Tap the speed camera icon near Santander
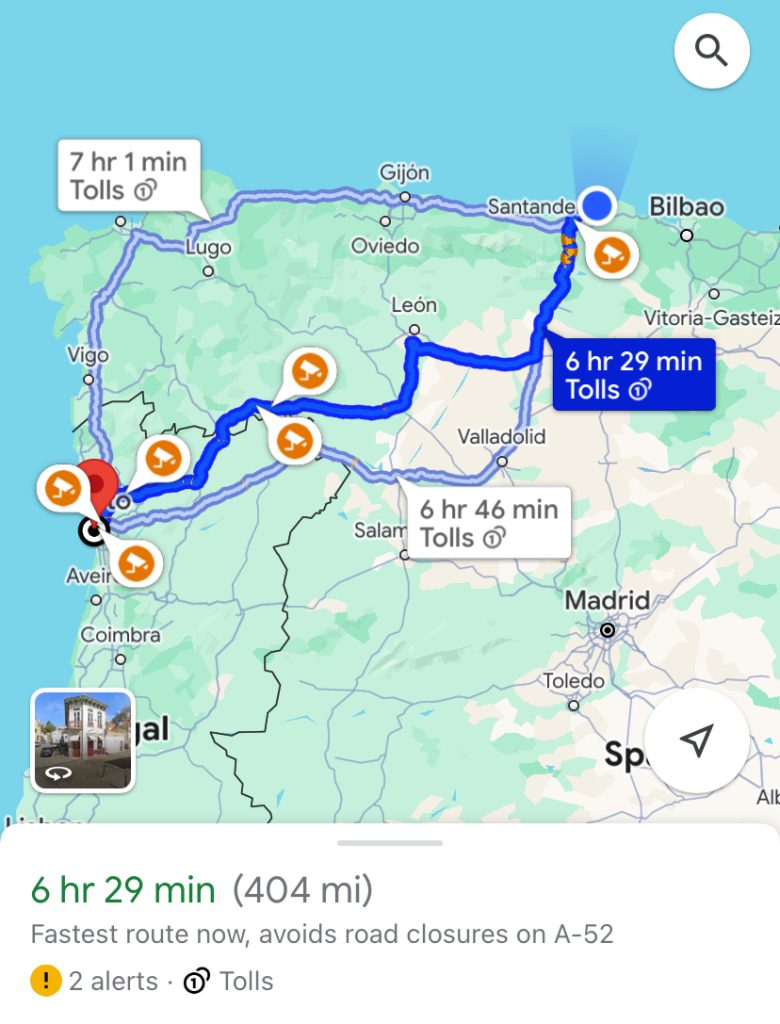780x1024 pixels. point(611,255)
